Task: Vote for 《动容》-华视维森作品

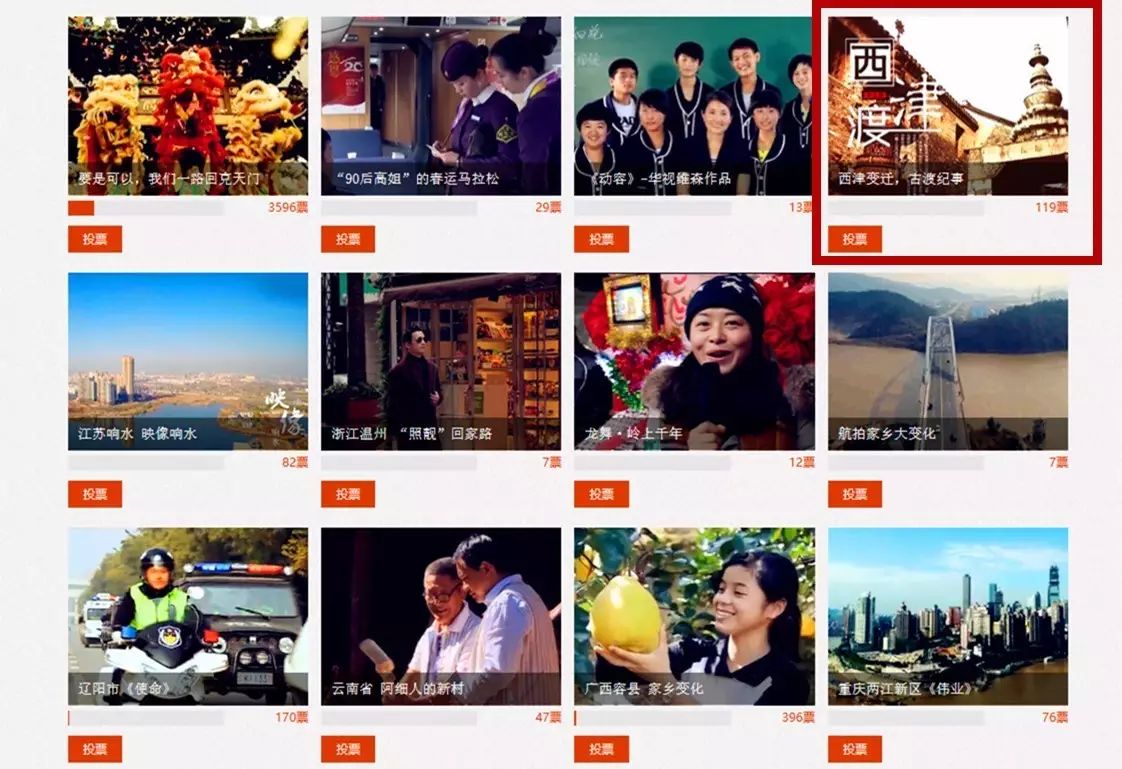Action: coord(601,239)
